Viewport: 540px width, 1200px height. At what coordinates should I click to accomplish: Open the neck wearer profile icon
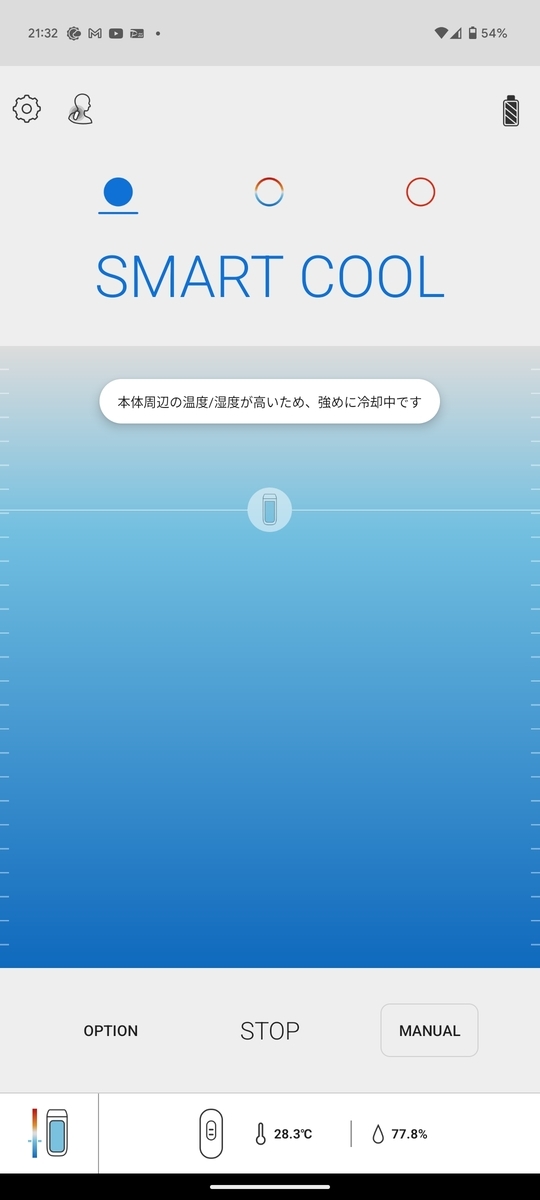80,109
